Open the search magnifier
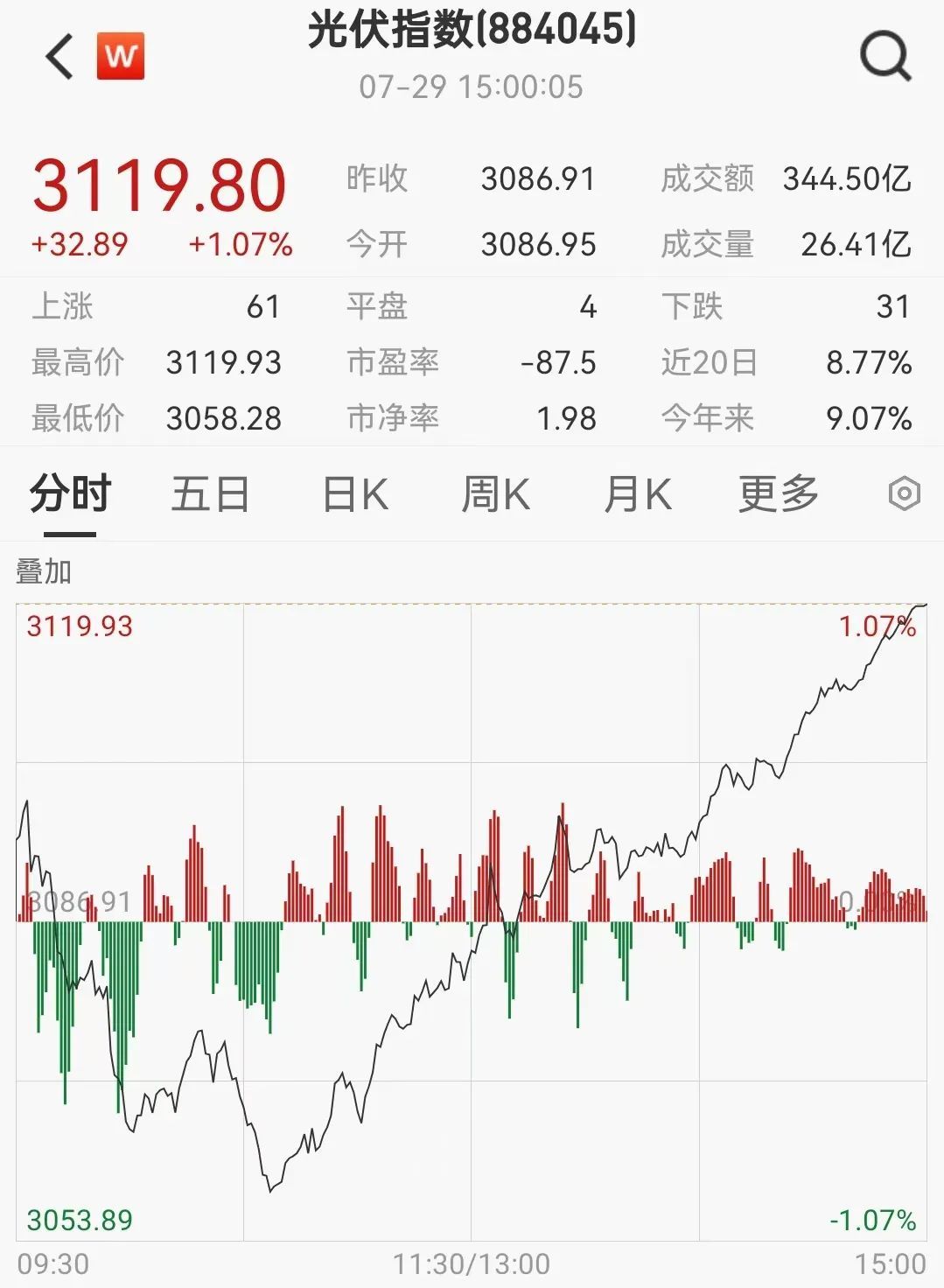Viewport: 944px width, 1288px height. click(x=885, y=57)
